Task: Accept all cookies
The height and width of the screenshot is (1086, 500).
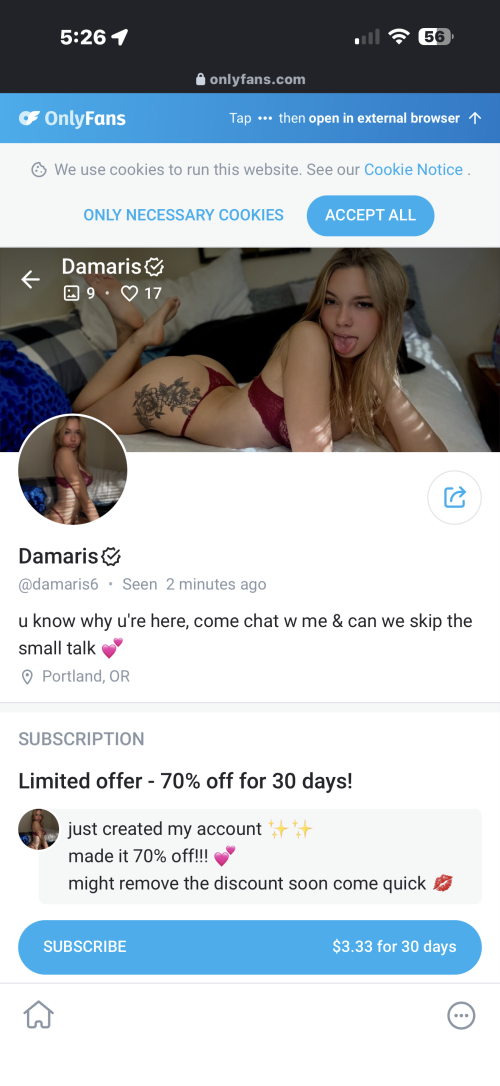Action: click(x=370, y=215)
